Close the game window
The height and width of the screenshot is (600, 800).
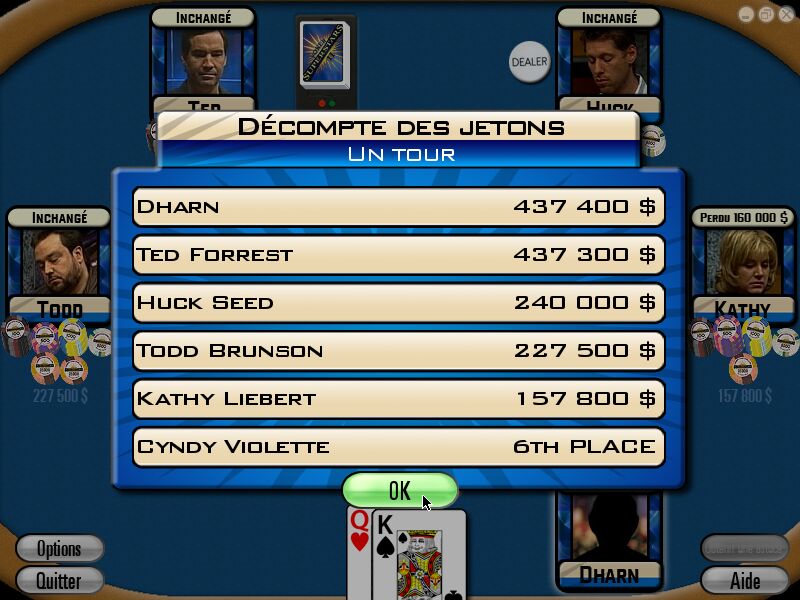click(x=785, y=14)
